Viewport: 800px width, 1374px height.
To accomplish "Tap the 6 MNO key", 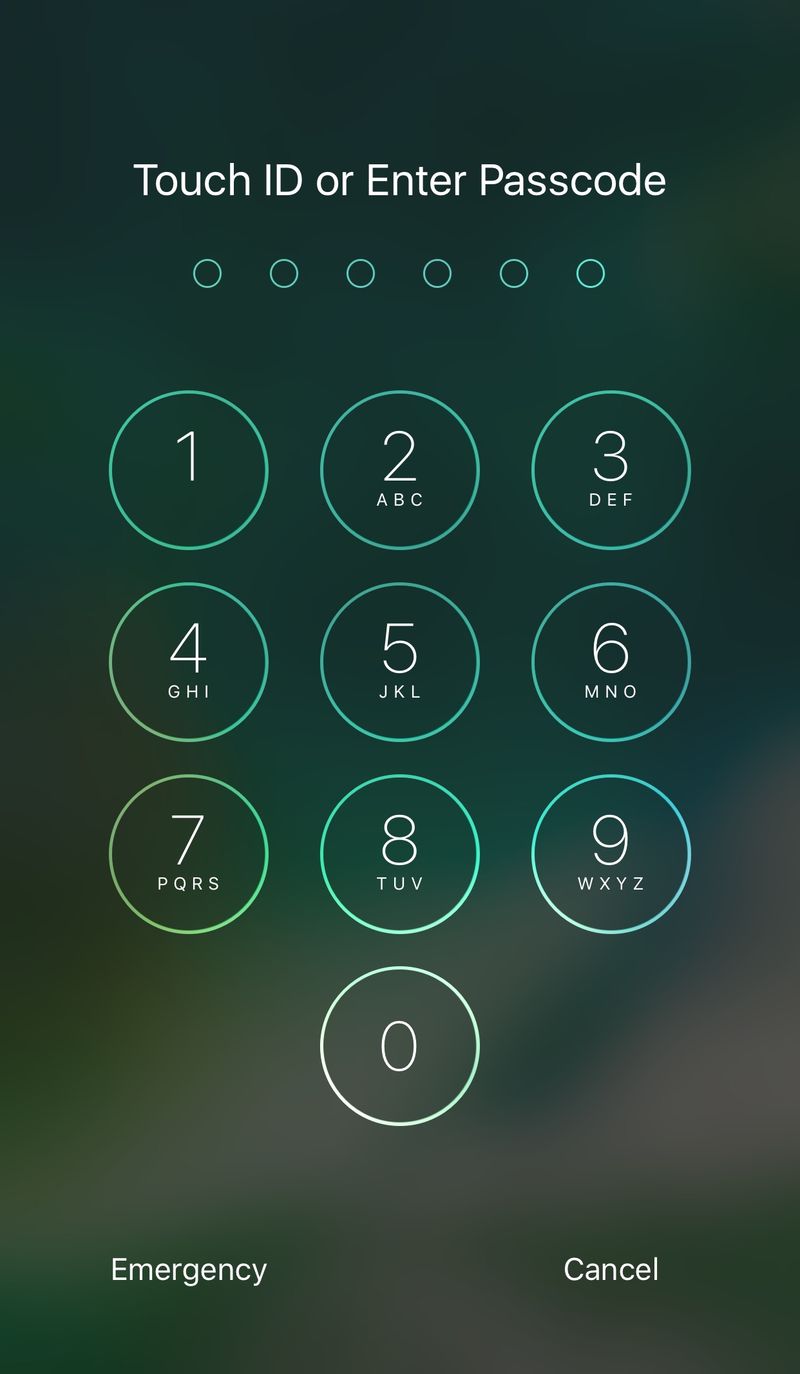I will click(611, 662).
